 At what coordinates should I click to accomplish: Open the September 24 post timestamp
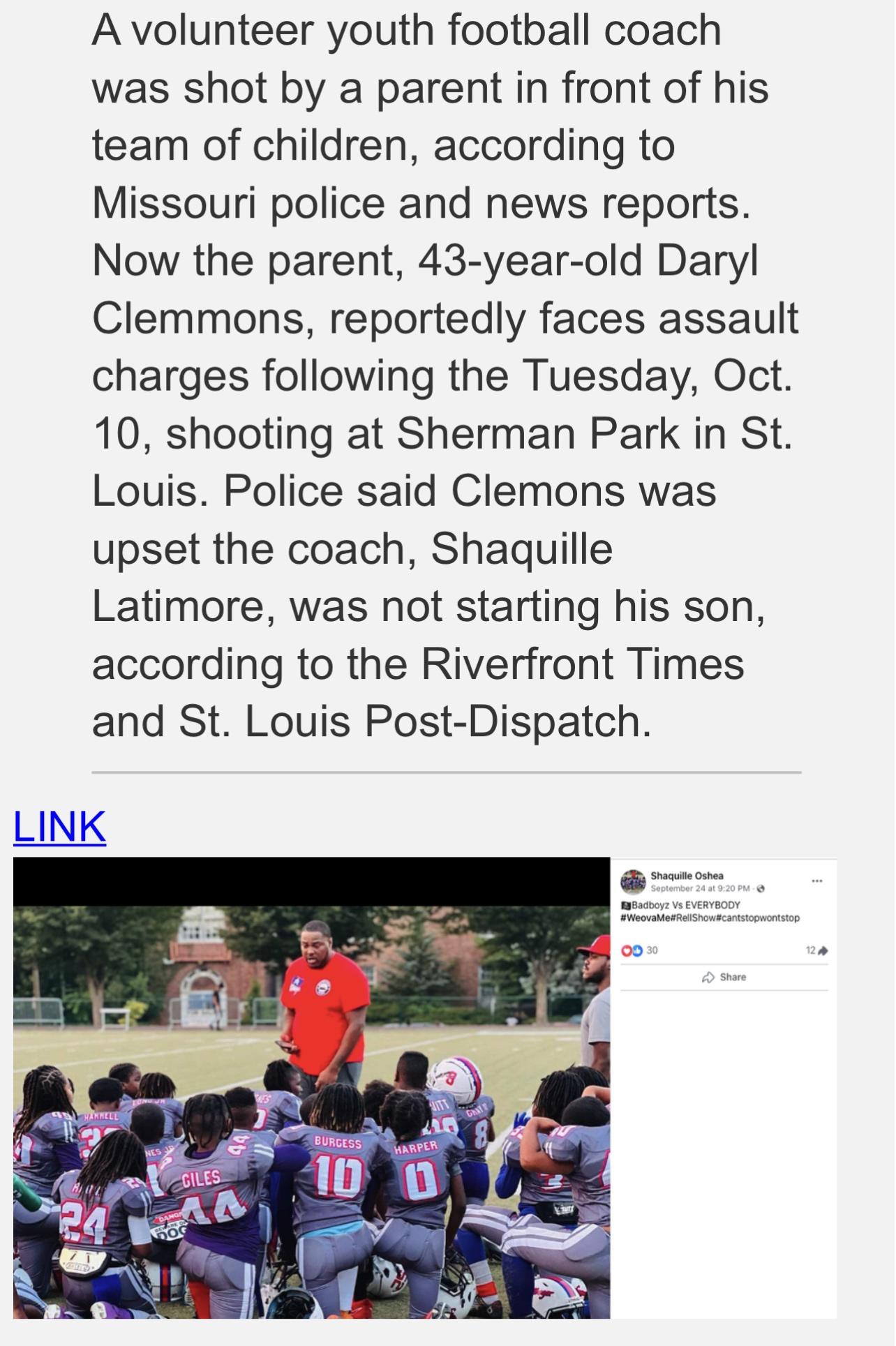[x=699, y=888]
